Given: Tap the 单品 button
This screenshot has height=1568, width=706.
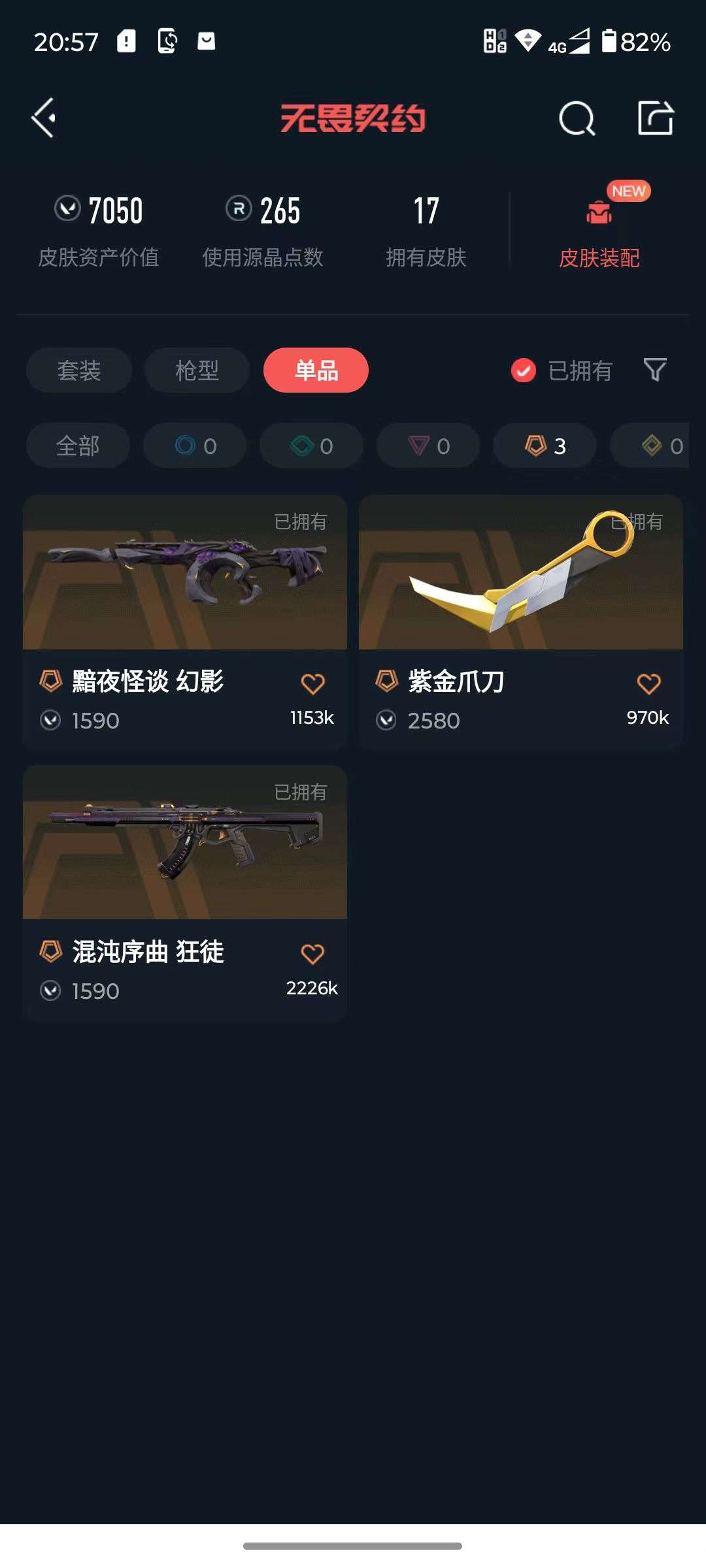Looking at the screenshot, I should [316, 370].
